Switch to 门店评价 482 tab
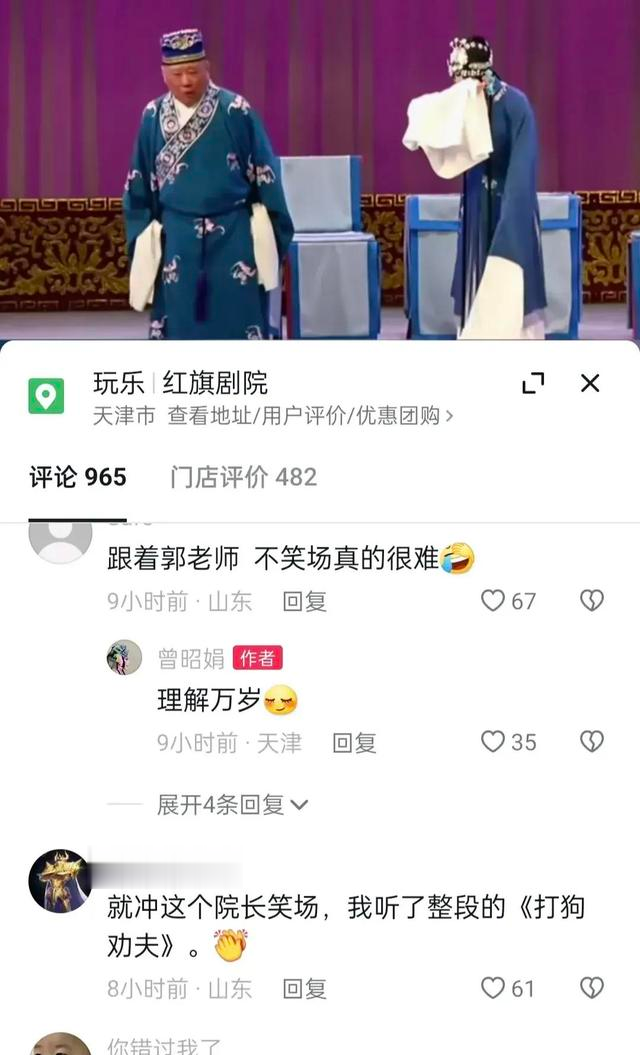This screenshot has width=640, height=1055. (244, 477)
